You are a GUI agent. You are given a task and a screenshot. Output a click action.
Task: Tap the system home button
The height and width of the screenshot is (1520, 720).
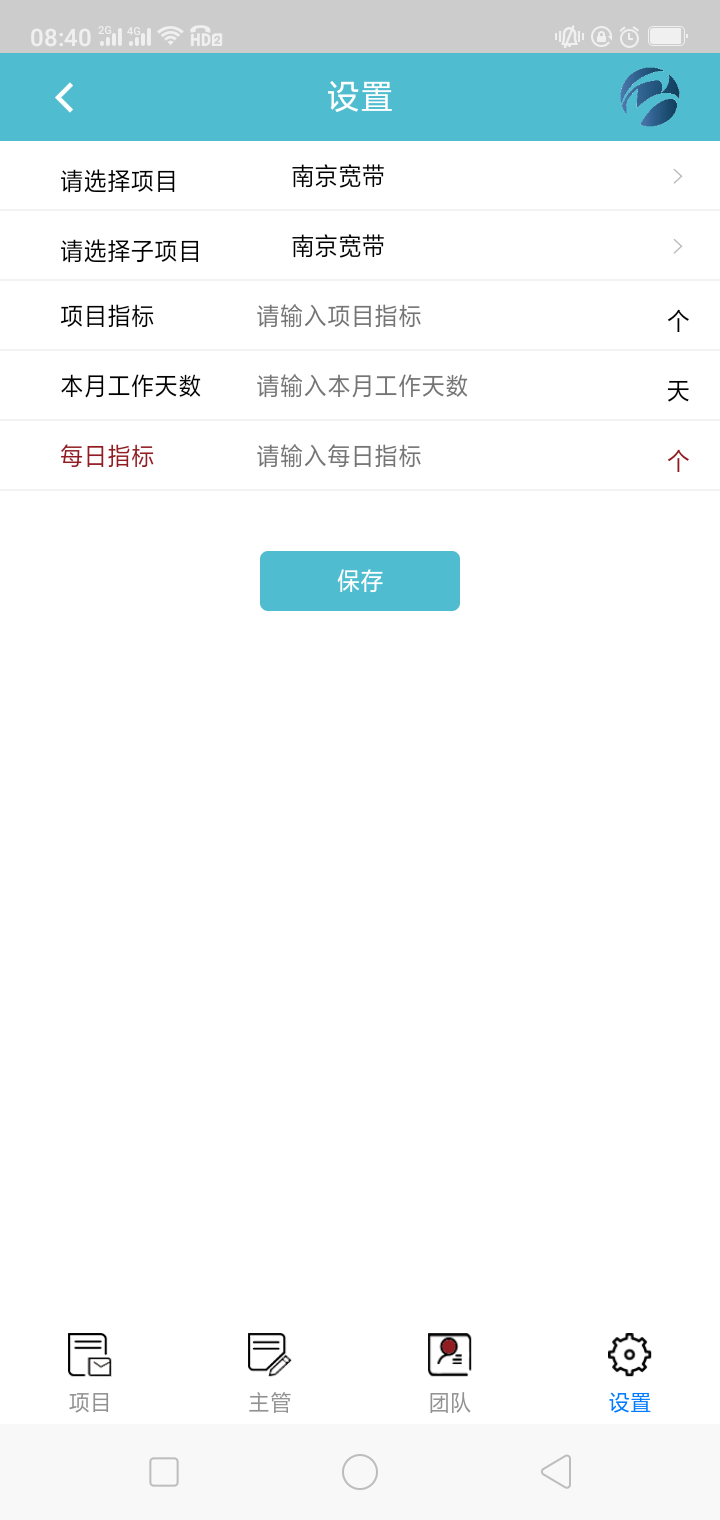click(x=360, y=1472)
